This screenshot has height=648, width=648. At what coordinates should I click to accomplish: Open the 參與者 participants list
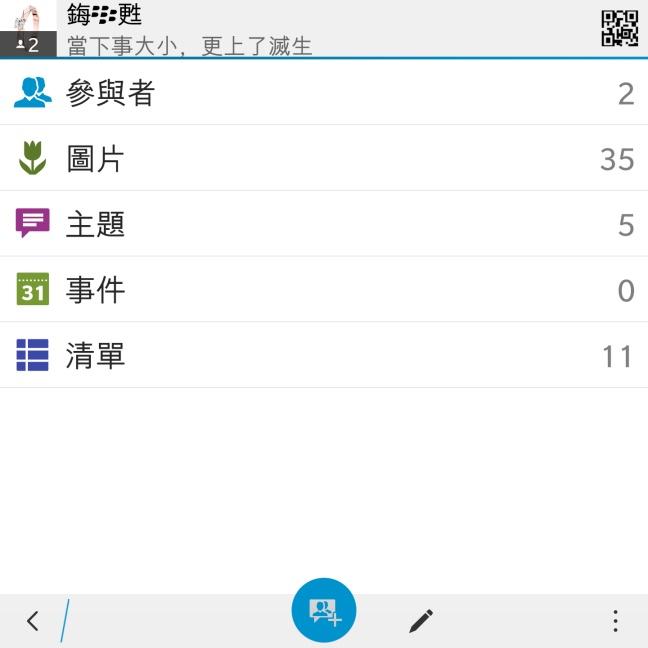[323, 93]
